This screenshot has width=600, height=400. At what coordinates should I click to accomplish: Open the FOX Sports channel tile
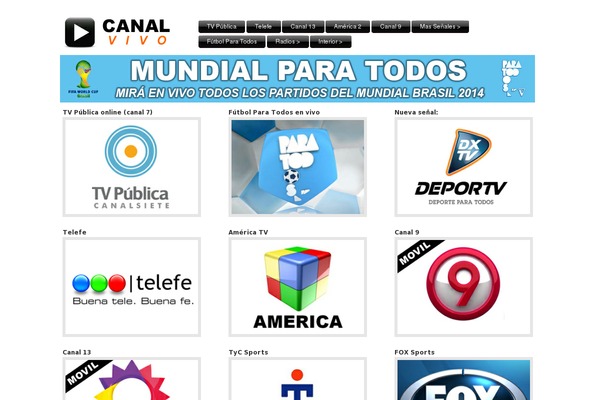point(463,380)
